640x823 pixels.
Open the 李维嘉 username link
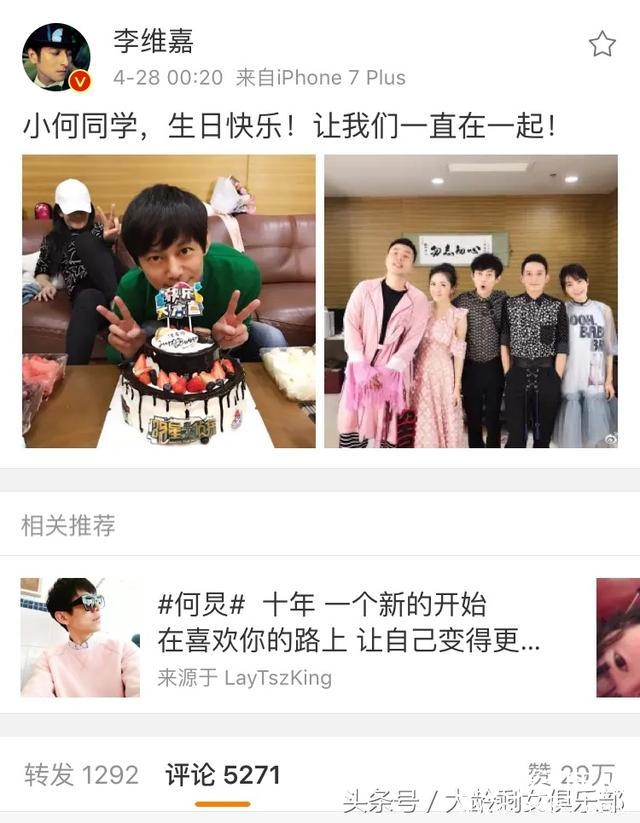point(154,42)
